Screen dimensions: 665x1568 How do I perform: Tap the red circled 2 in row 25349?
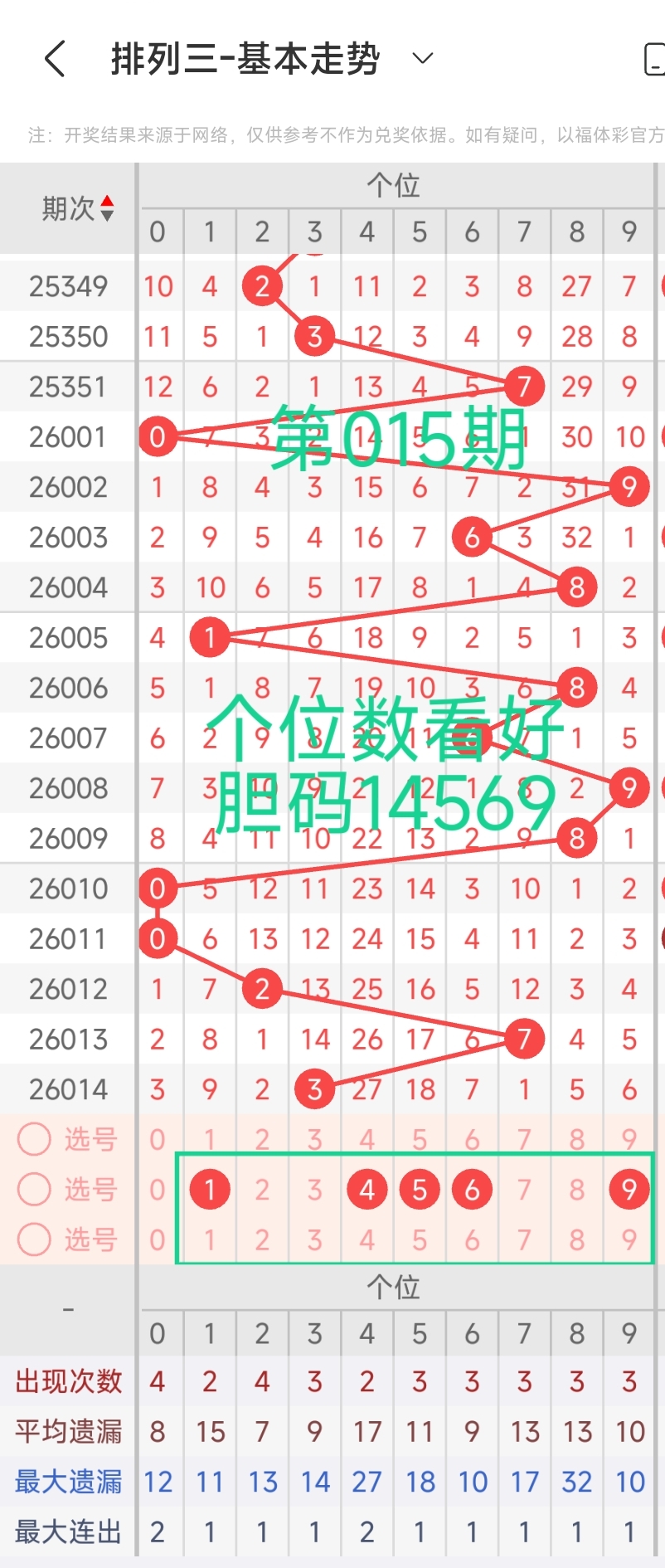pos(262,285)
